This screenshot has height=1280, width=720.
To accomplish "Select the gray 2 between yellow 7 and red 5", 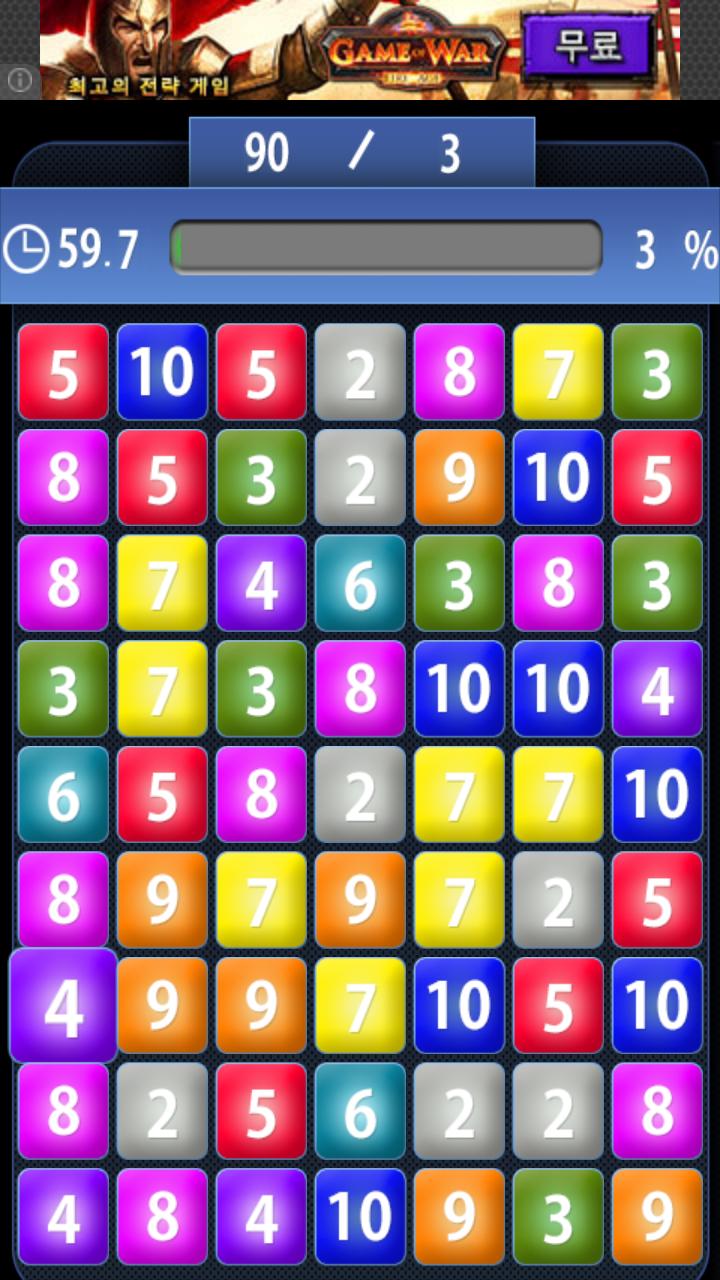I will (558, 900).
